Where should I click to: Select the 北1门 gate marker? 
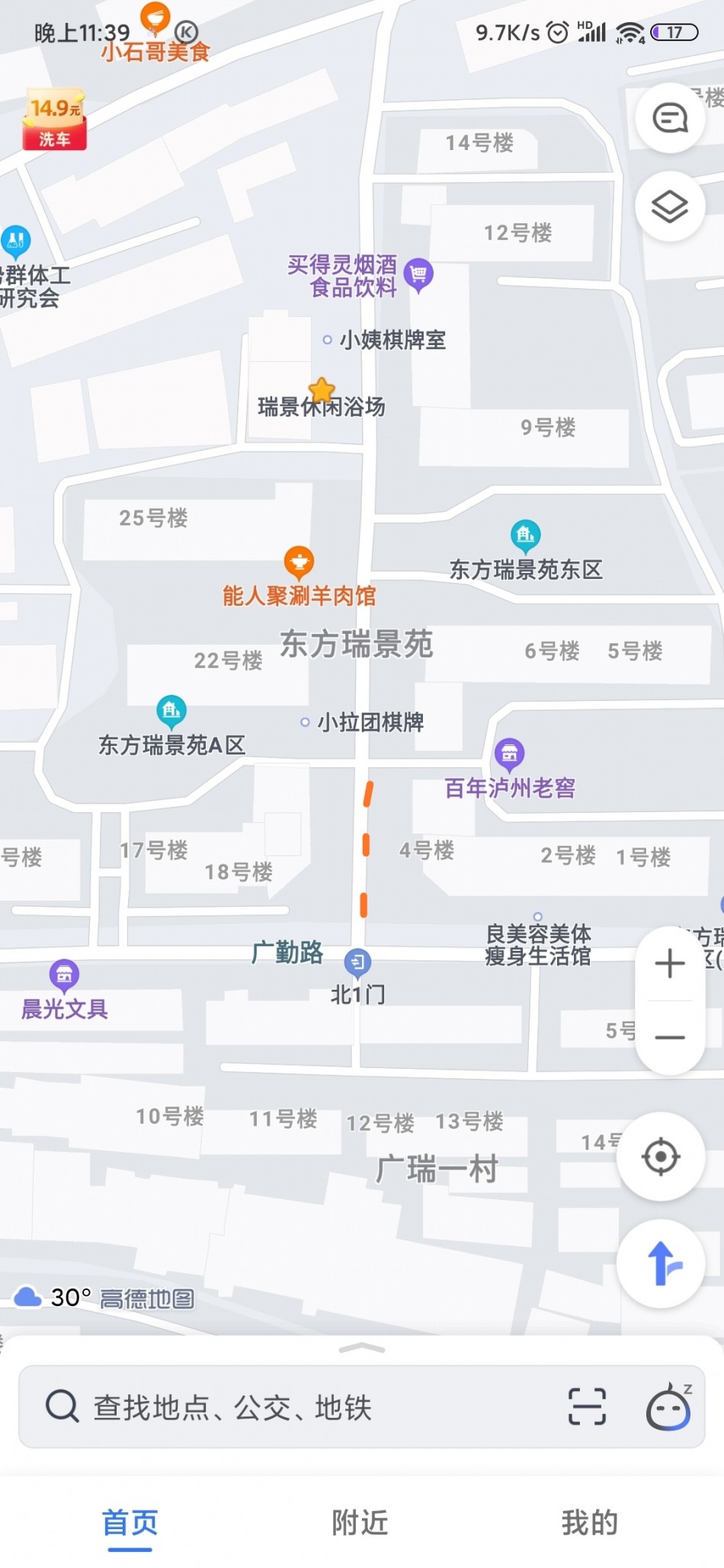(357, 963)
